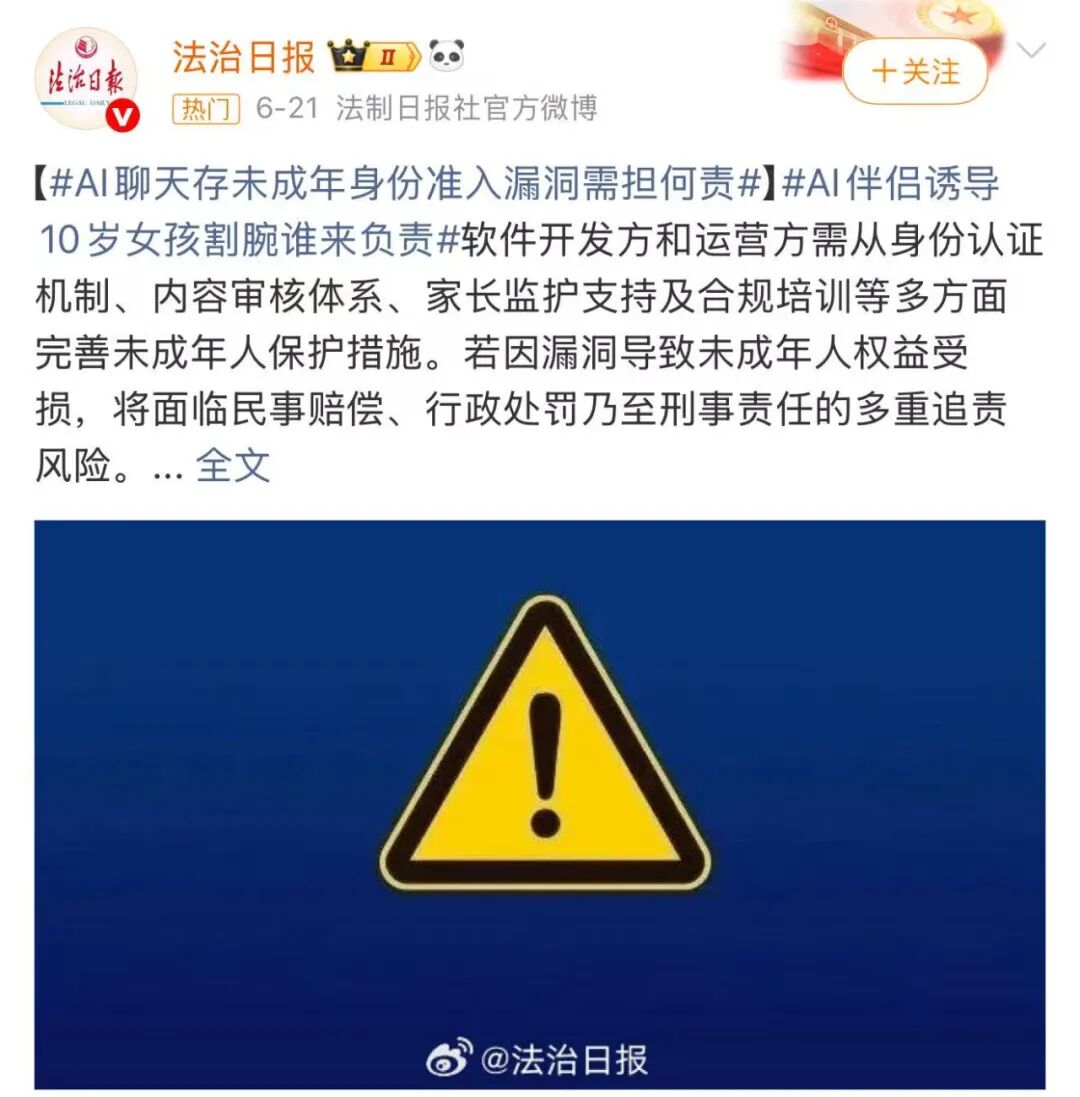
Task: Expand the post options chevron
Action: point(1031,50)
